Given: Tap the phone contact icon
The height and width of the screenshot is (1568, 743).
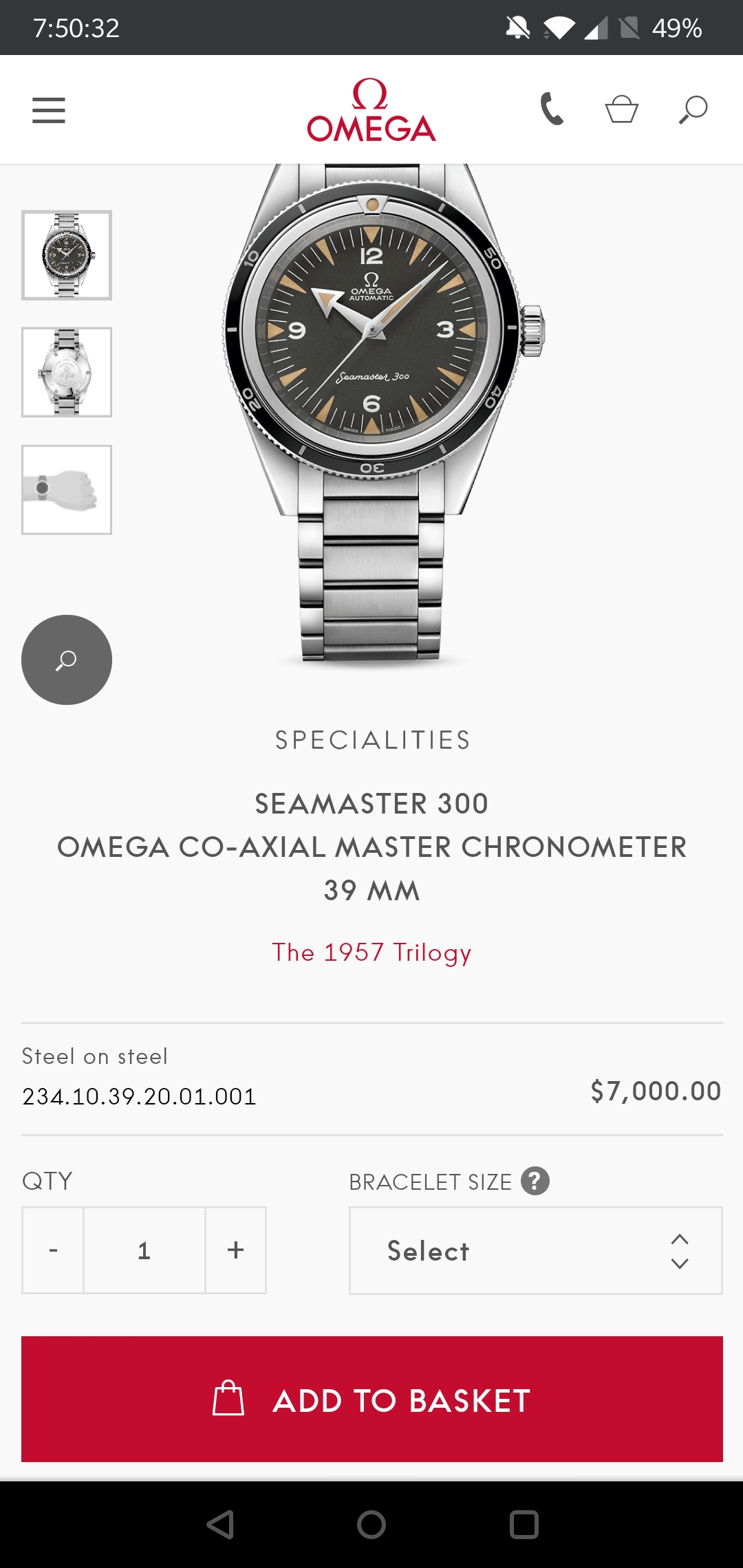Looking at the screenshot, I should (x=552, y=109).
